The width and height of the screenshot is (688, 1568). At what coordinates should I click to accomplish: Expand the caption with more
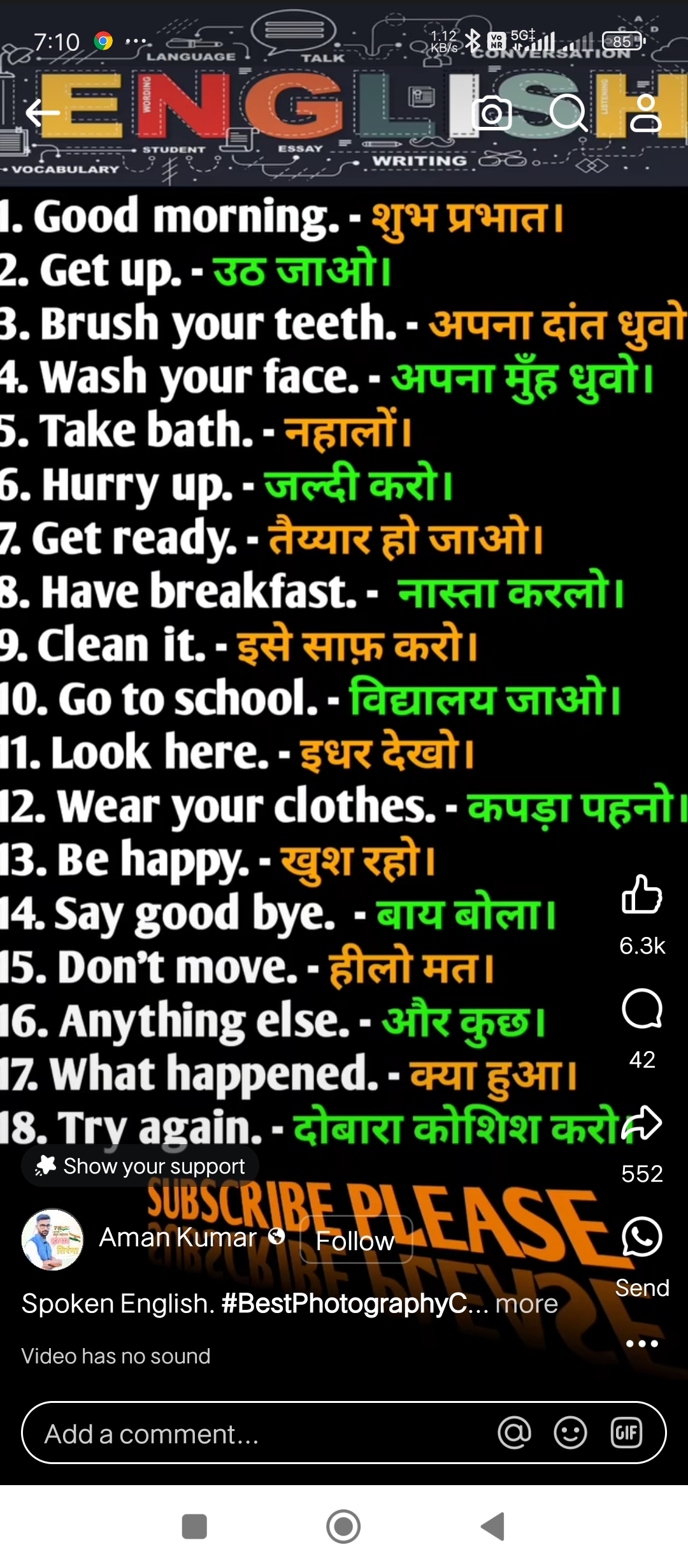pyautogui.click(x=526, y=1304)
